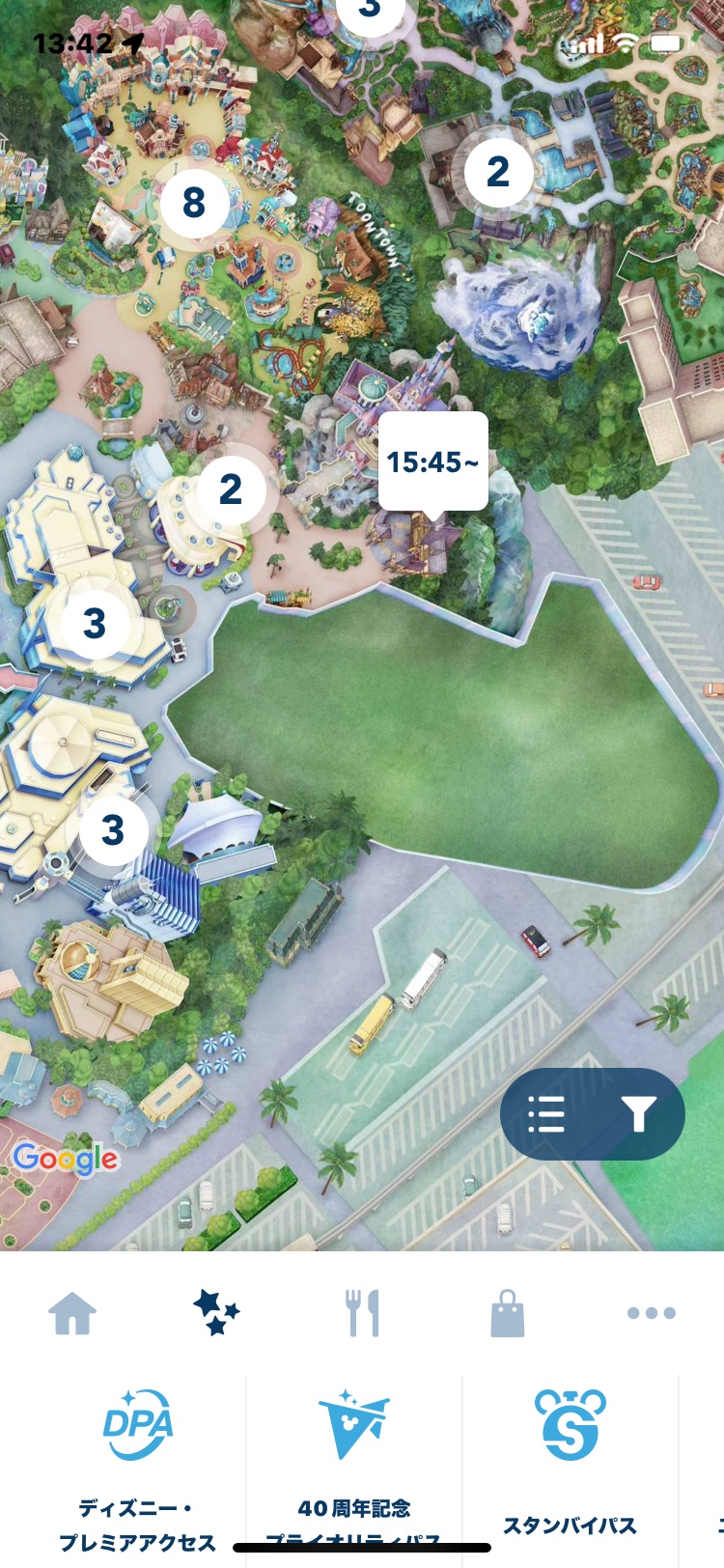The height and width of the screenshot is (1568, 724).
Task: Open the map filter funnel
Action: (x=638, y=1114)
